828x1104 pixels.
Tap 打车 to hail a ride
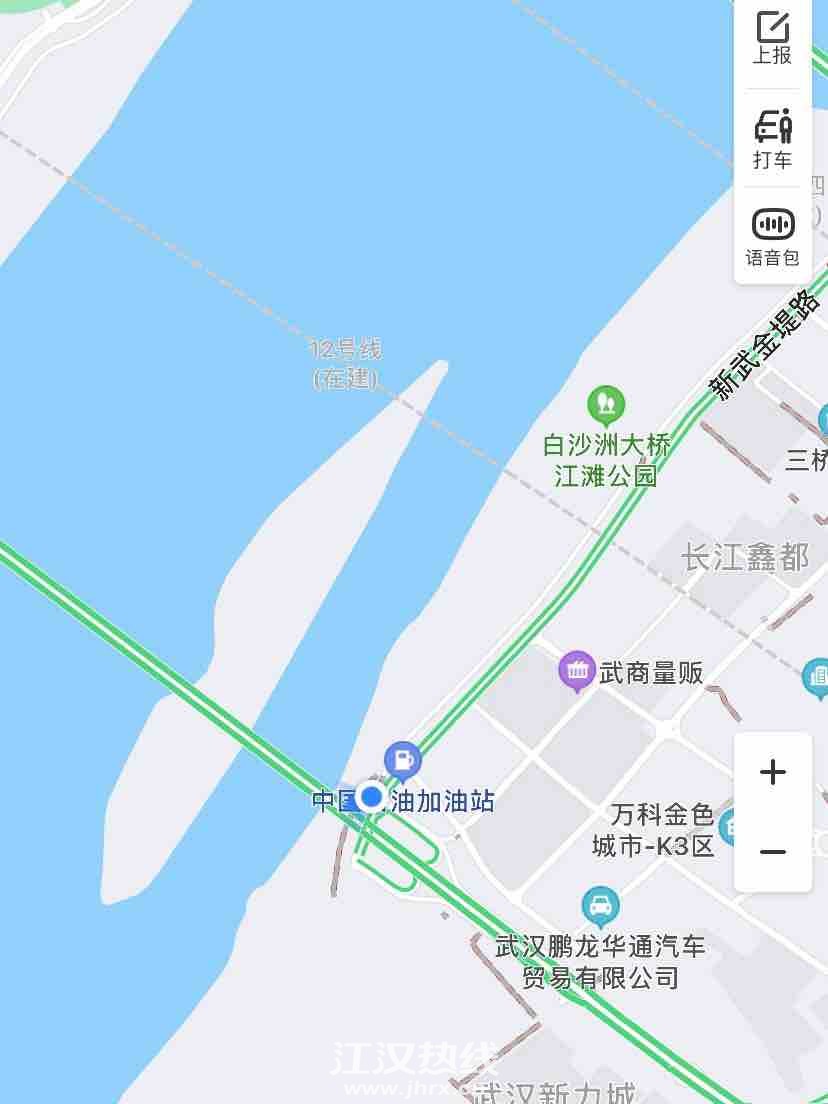click(772, 138)
